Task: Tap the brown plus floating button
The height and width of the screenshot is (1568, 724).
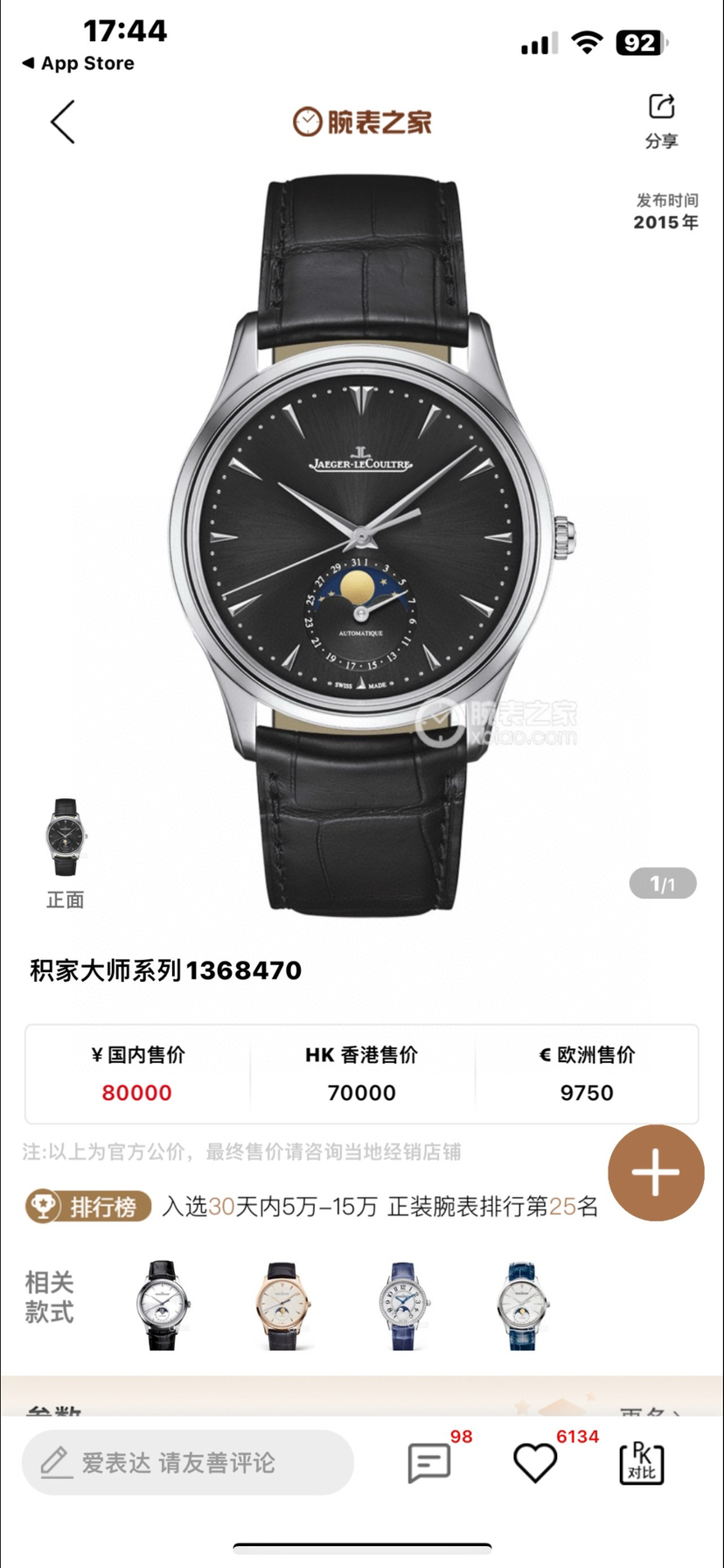Action: click(x=656, y=1172)
